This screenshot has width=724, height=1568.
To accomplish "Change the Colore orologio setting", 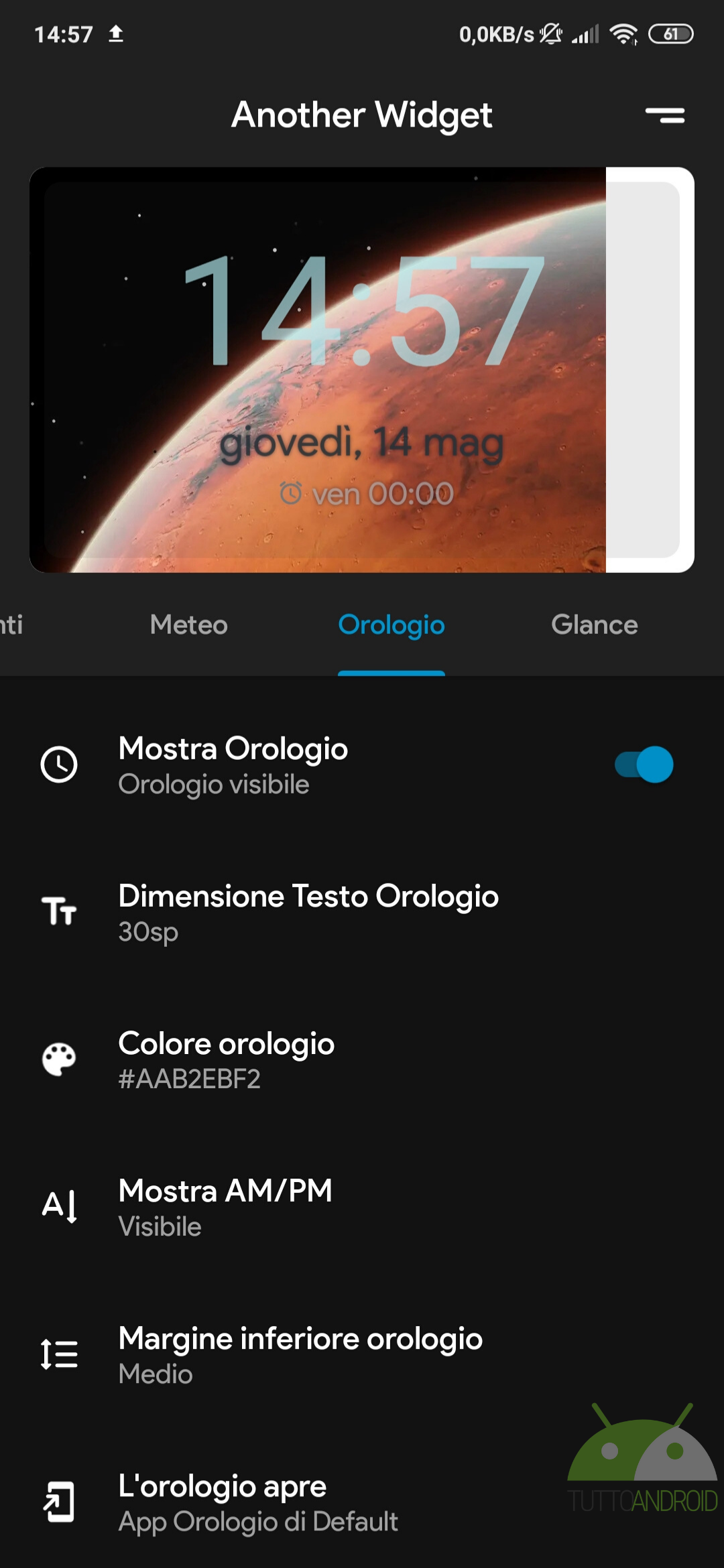I will pos(362,1059).
